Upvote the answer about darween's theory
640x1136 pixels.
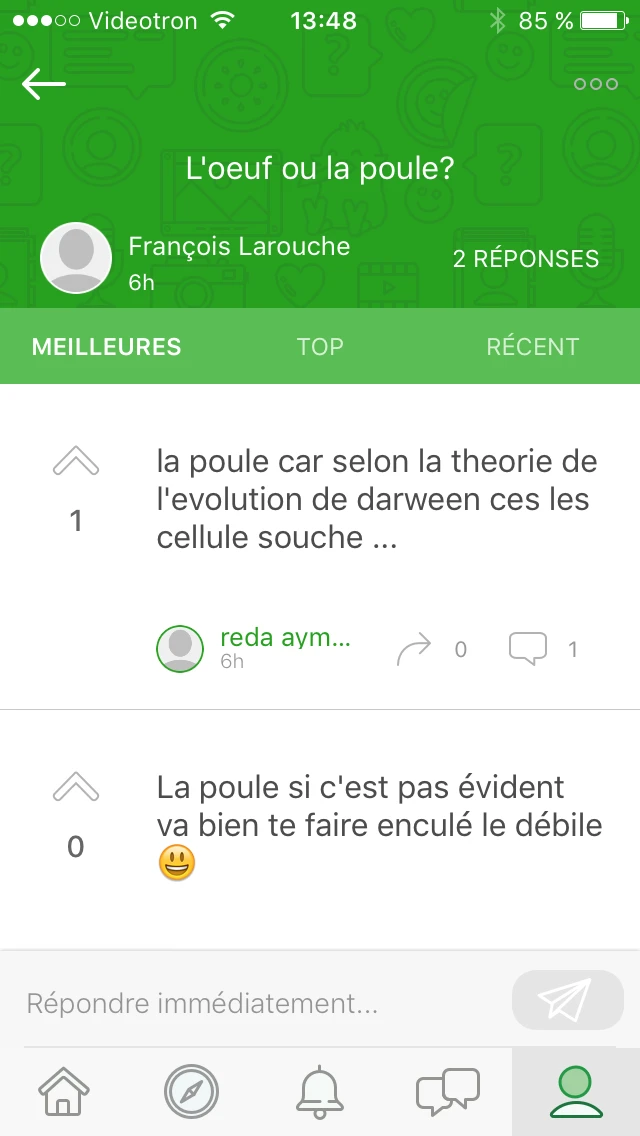pyautogui.click(x=76, y=462)
